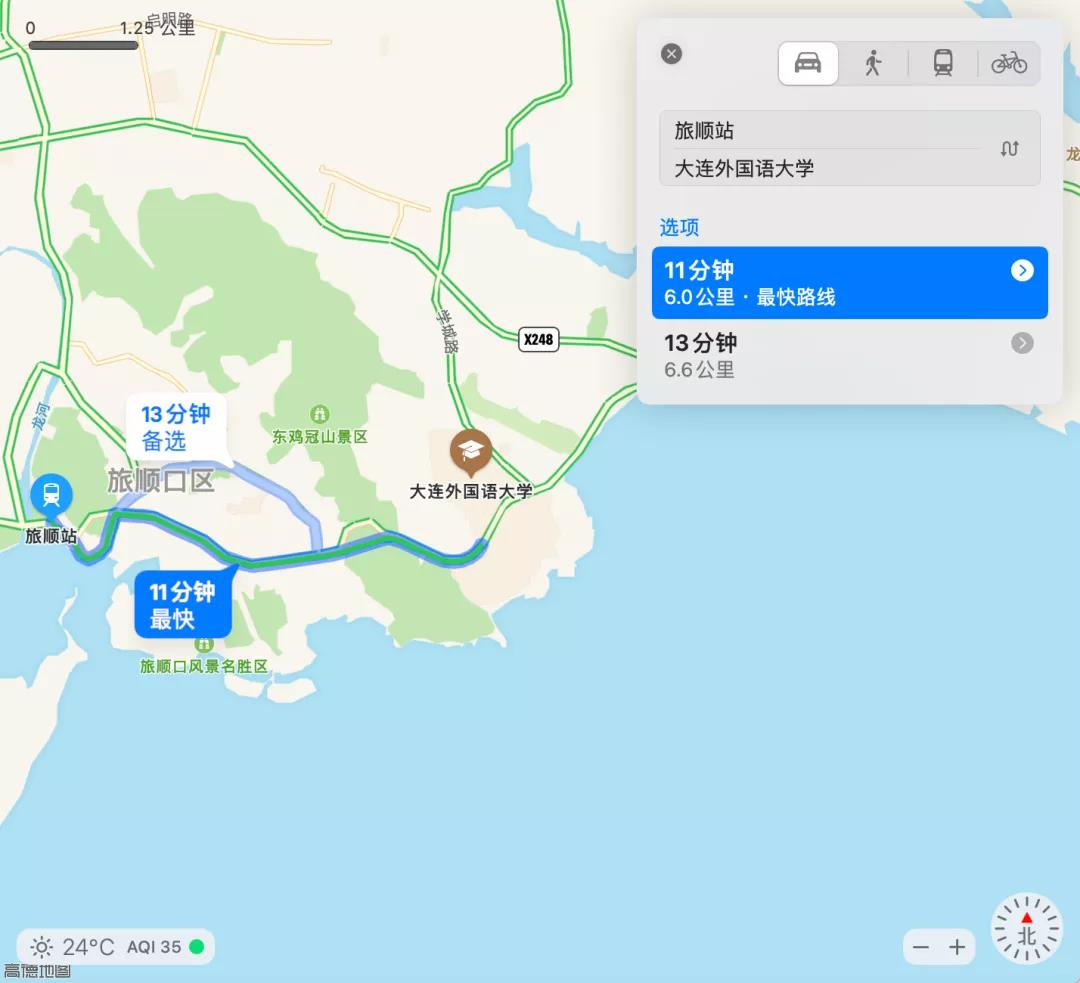Open 东鸡冠山景区 point of interest
The height and width of the screenshot is (983, 1080).
tap(320, 414)
